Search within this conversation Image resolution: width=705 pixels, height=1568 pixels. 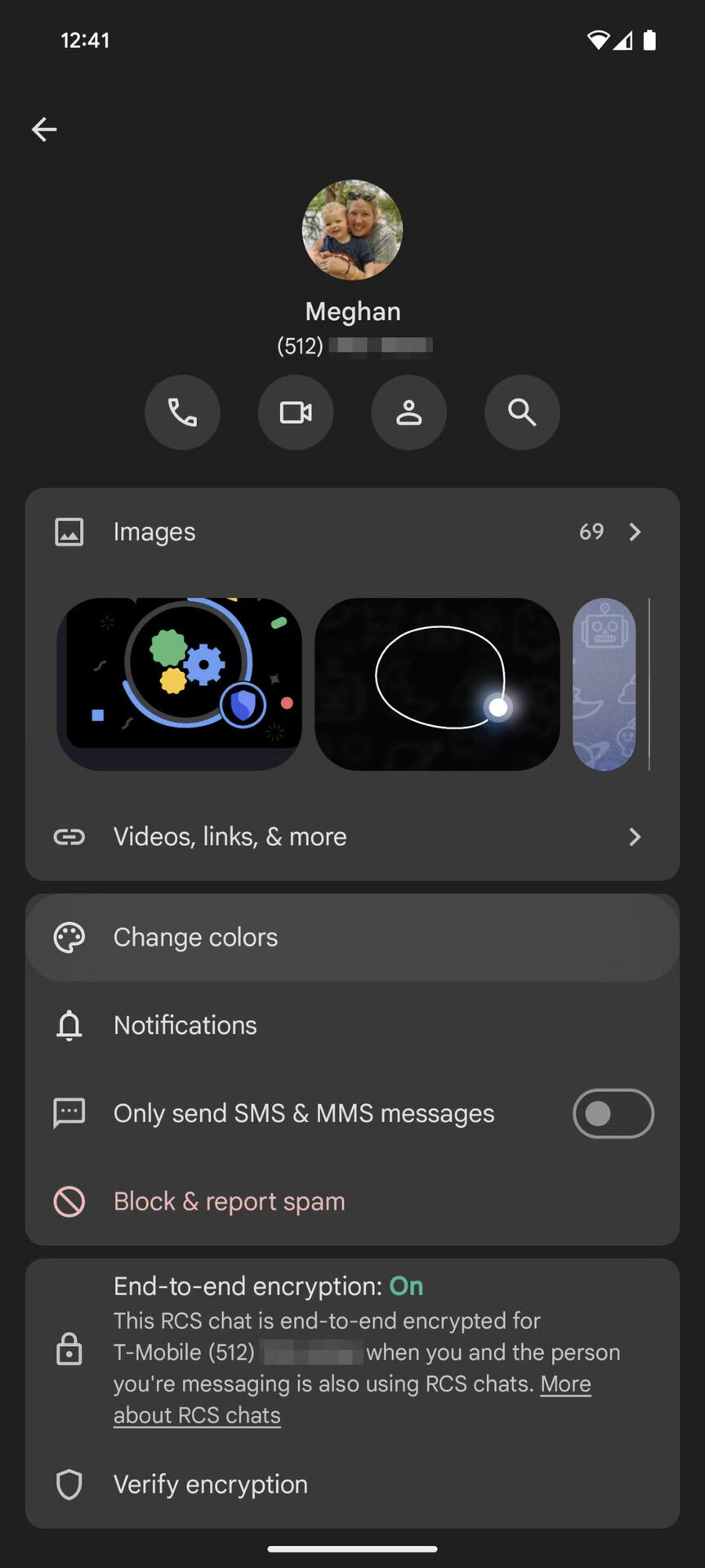(522, 412)
